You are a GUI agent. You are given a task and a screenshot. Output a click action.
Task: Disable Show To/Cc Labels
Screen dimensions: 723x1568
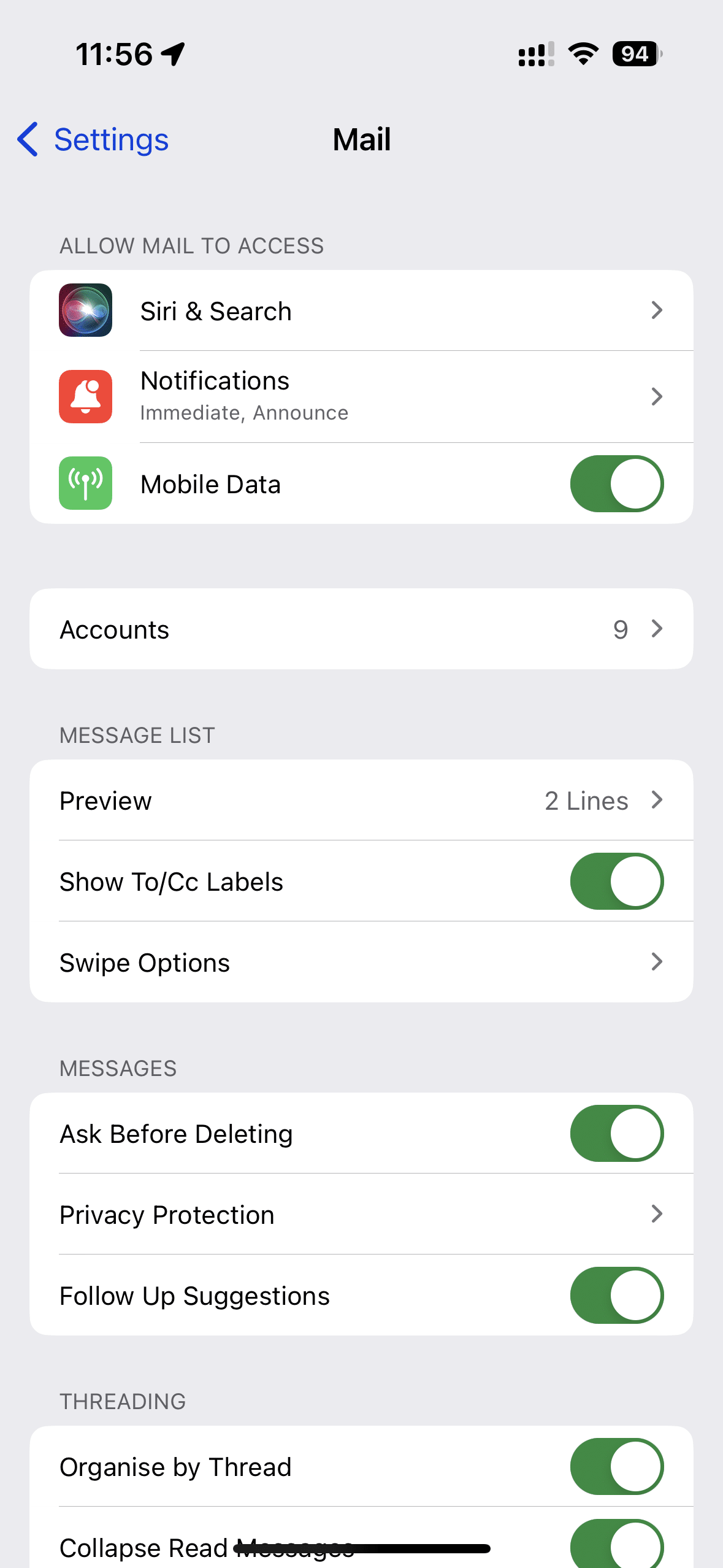point(616,881)
